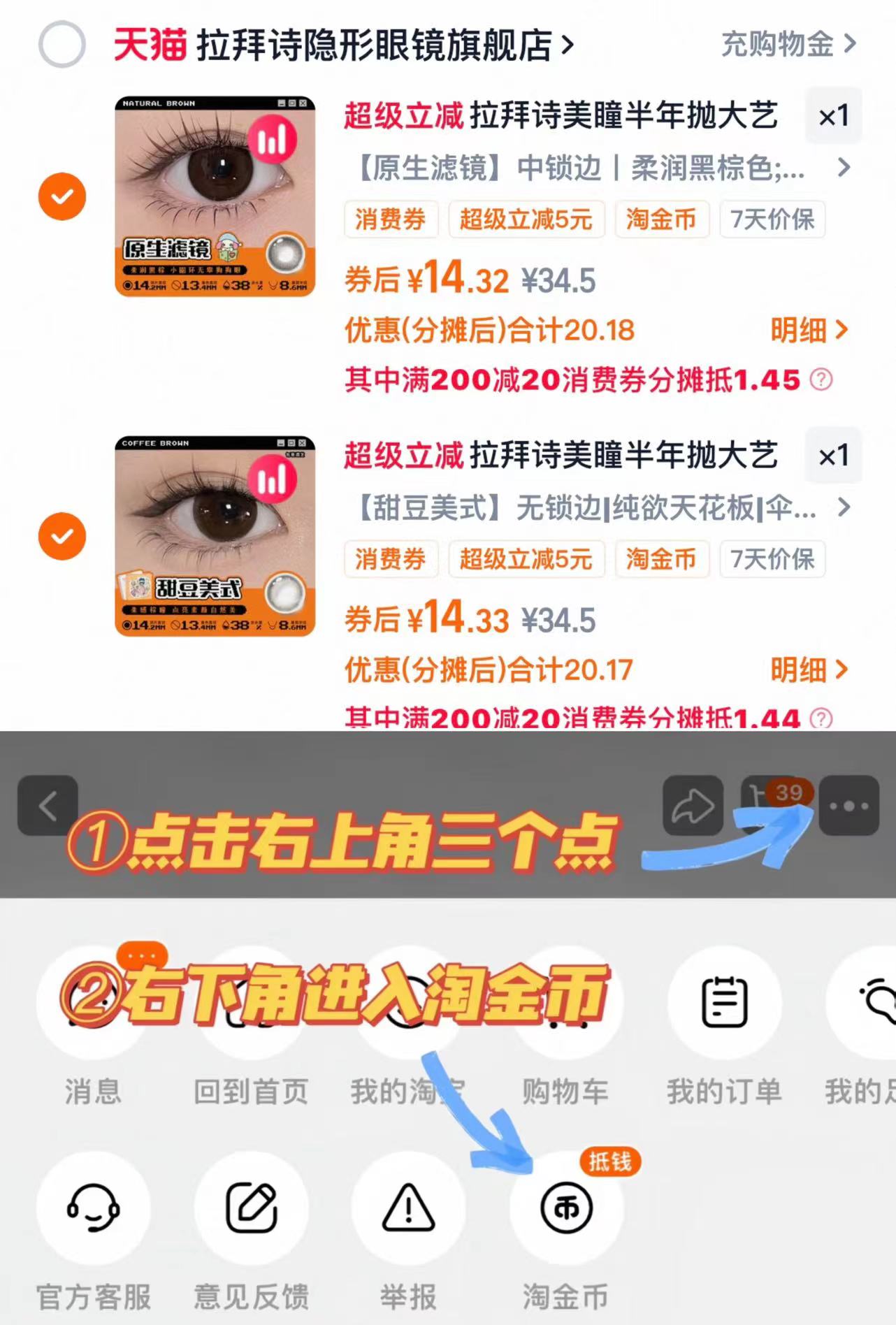Uncheck the 甜豆美式 item
The image size is (896, 1325).
click(x=62, y=536)
